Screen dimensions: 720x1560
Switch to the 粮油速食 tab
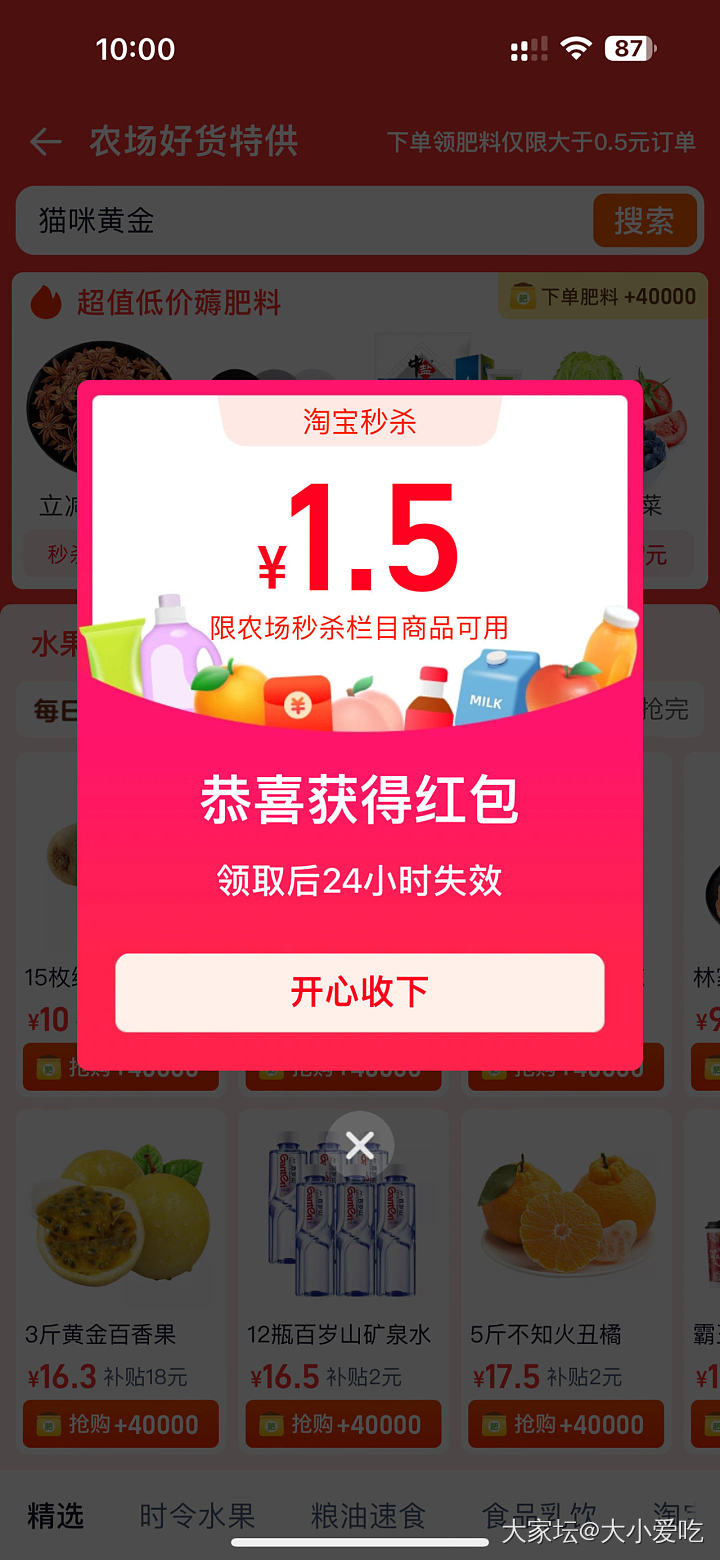click(x=368, y=1516)
